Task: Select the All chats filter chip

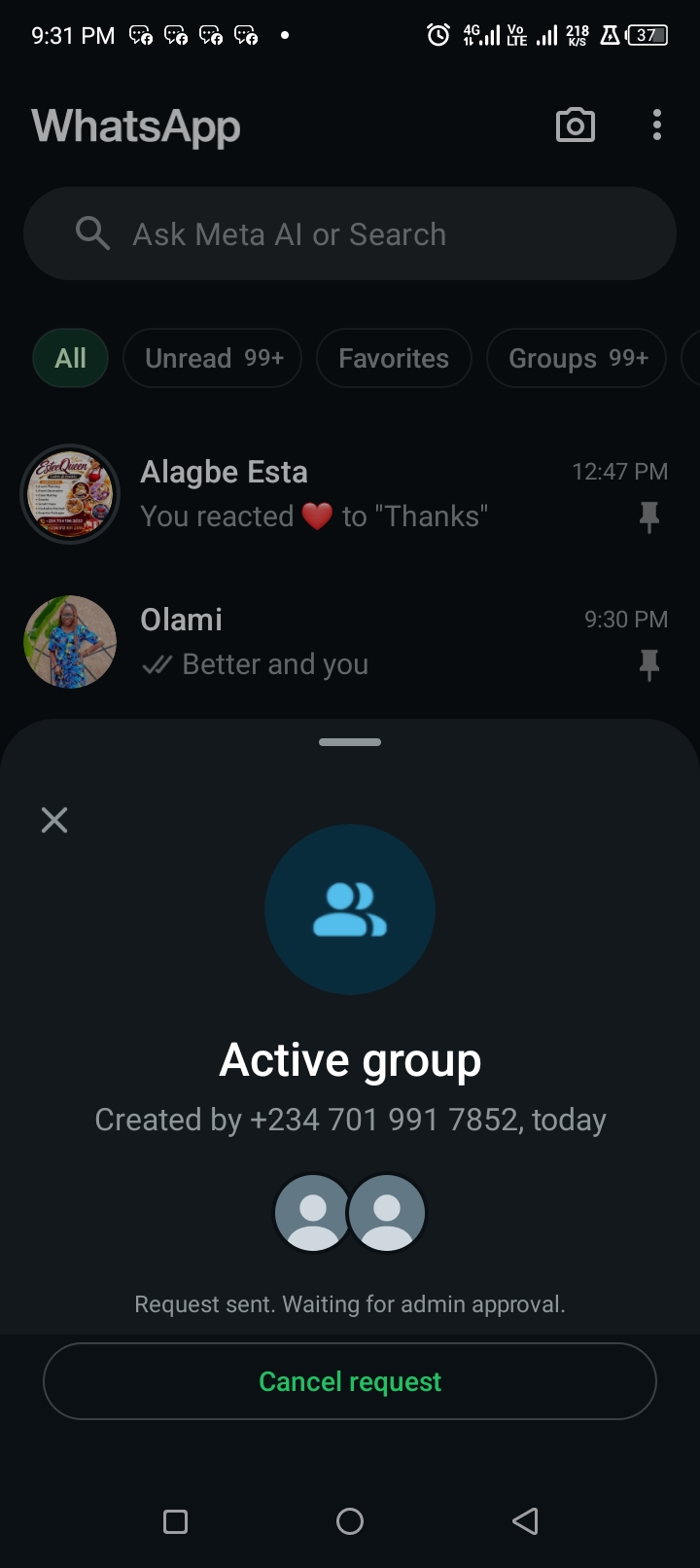Action: coord(70,358)
